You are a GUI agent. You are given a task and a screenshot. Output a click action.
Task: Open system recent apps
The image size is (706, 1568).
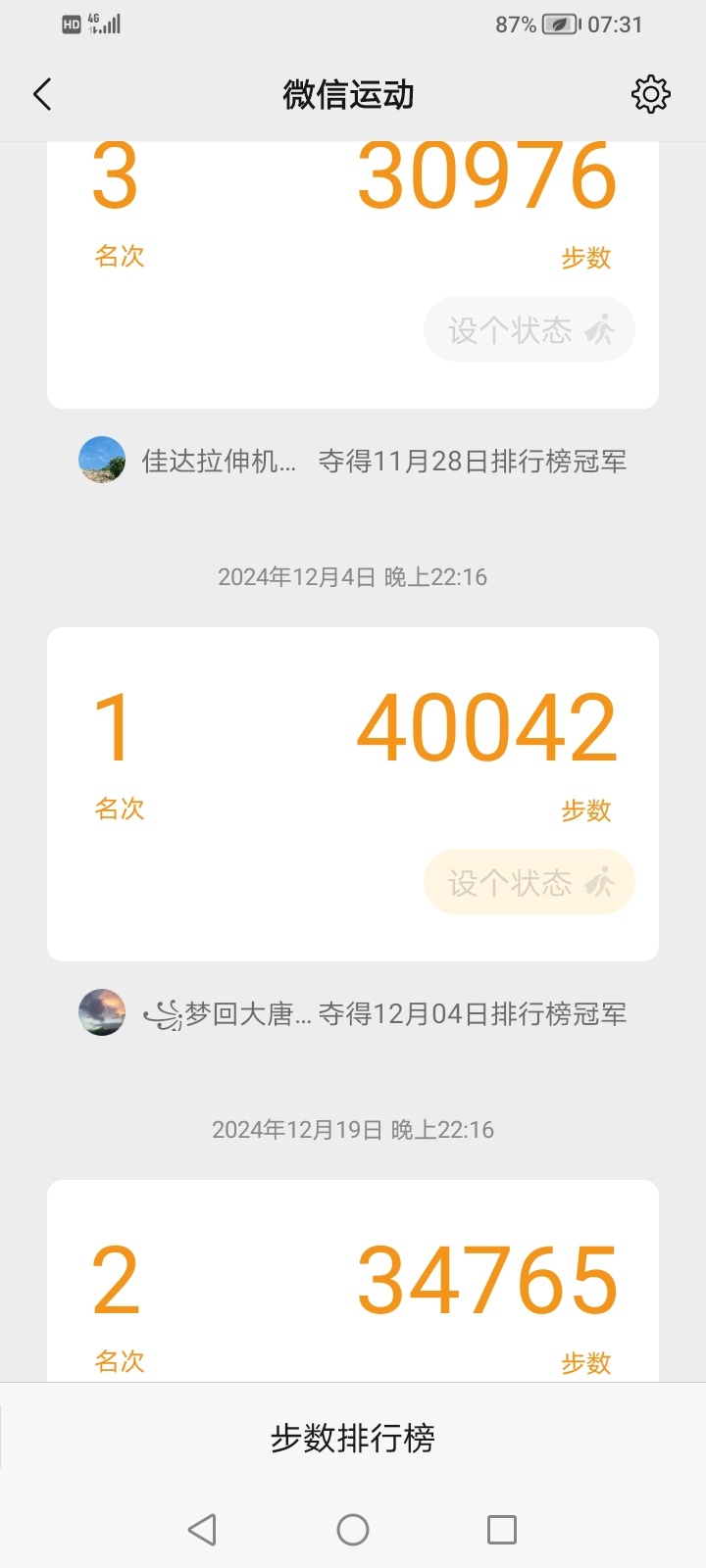(502, 1530)
